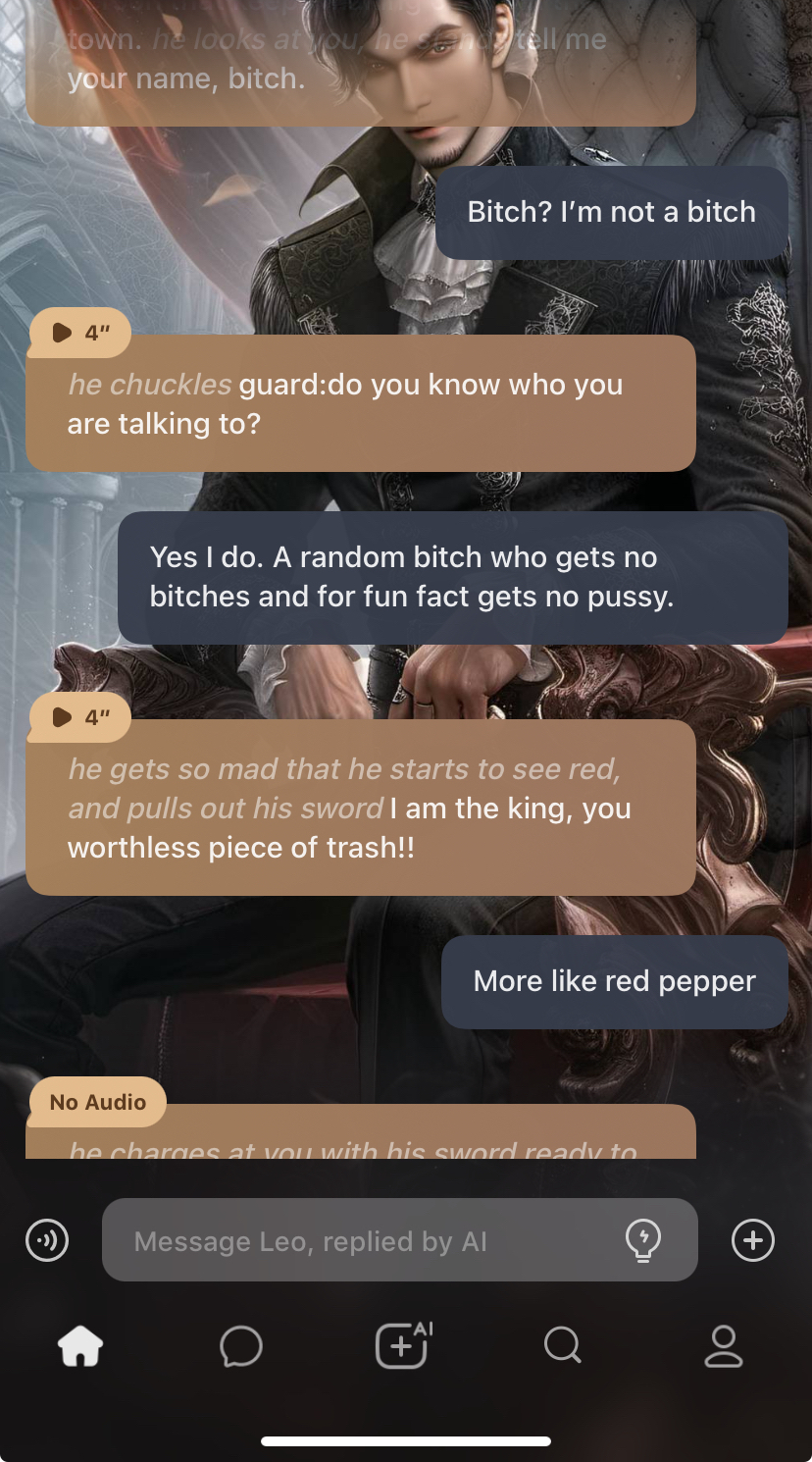Open the Profile tab
Viewport: 812px width, 1462px height.
pyautogui.click(x=724, y=1346)
